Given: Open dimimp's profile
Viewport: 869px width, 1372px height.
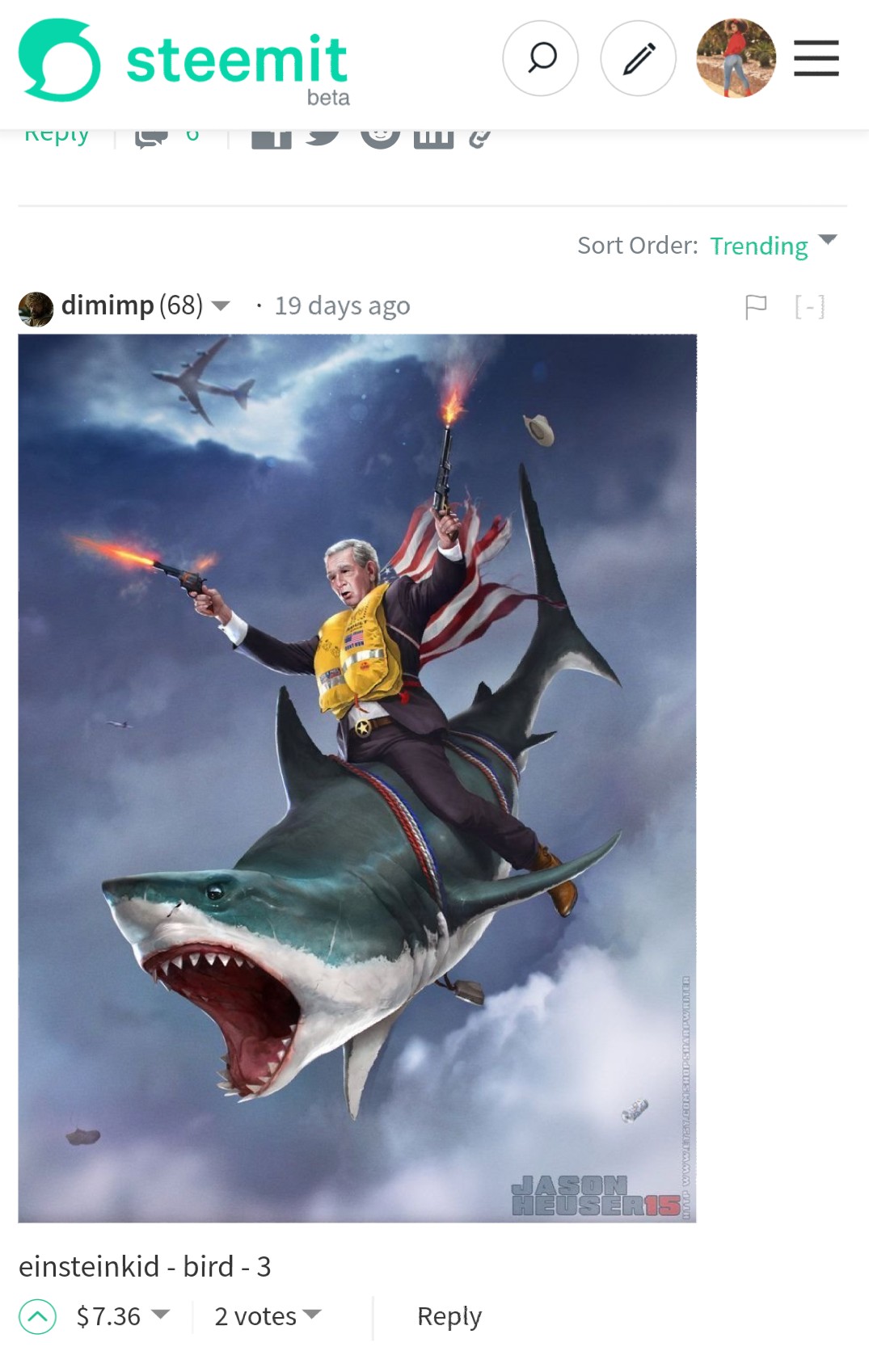Looking at the screenshot, I should pos(107,305).
